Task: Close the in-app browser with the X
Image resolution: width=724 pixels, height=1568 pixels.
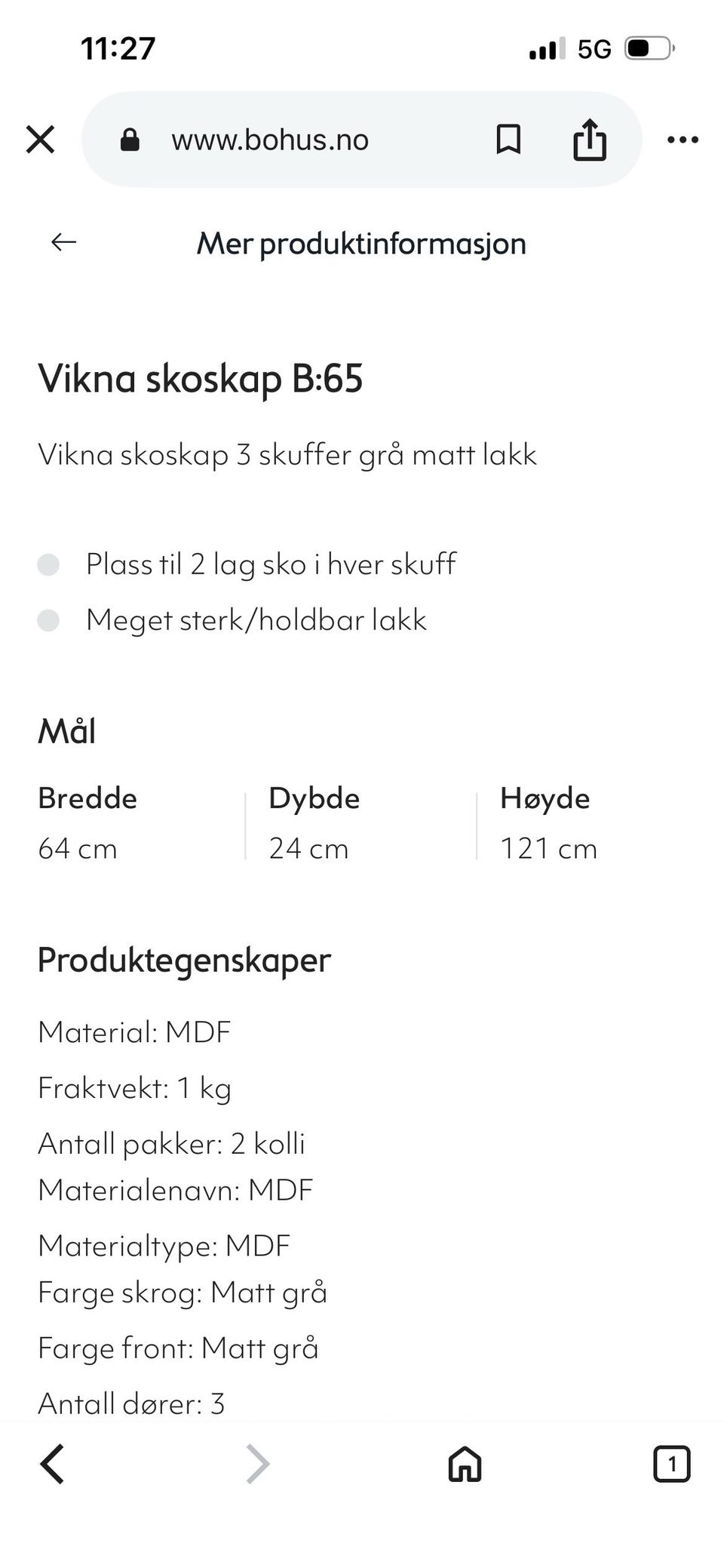Action: click(40, 140)
